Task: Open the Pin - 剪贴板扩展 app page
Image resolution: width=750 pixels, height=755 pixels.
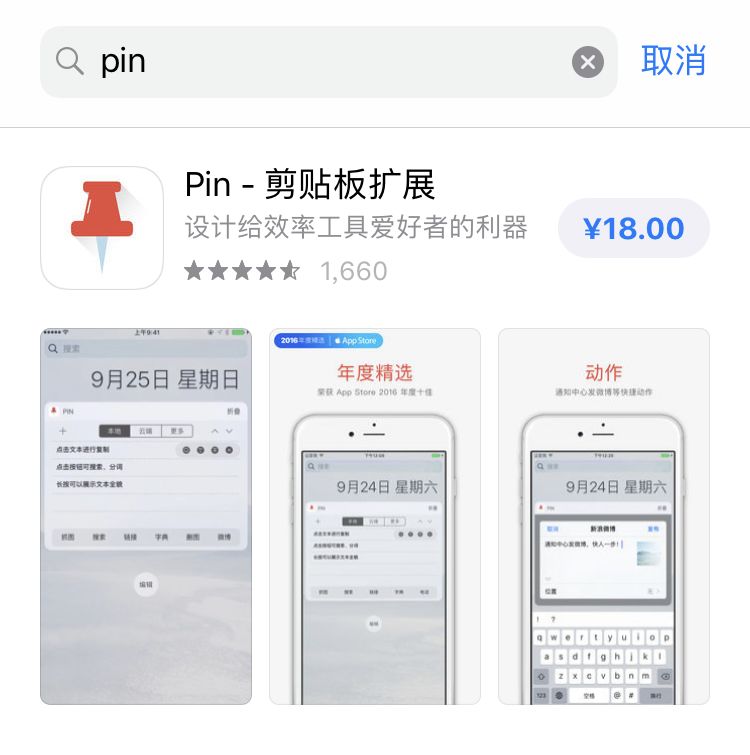Action: click(x=310, y=186)
